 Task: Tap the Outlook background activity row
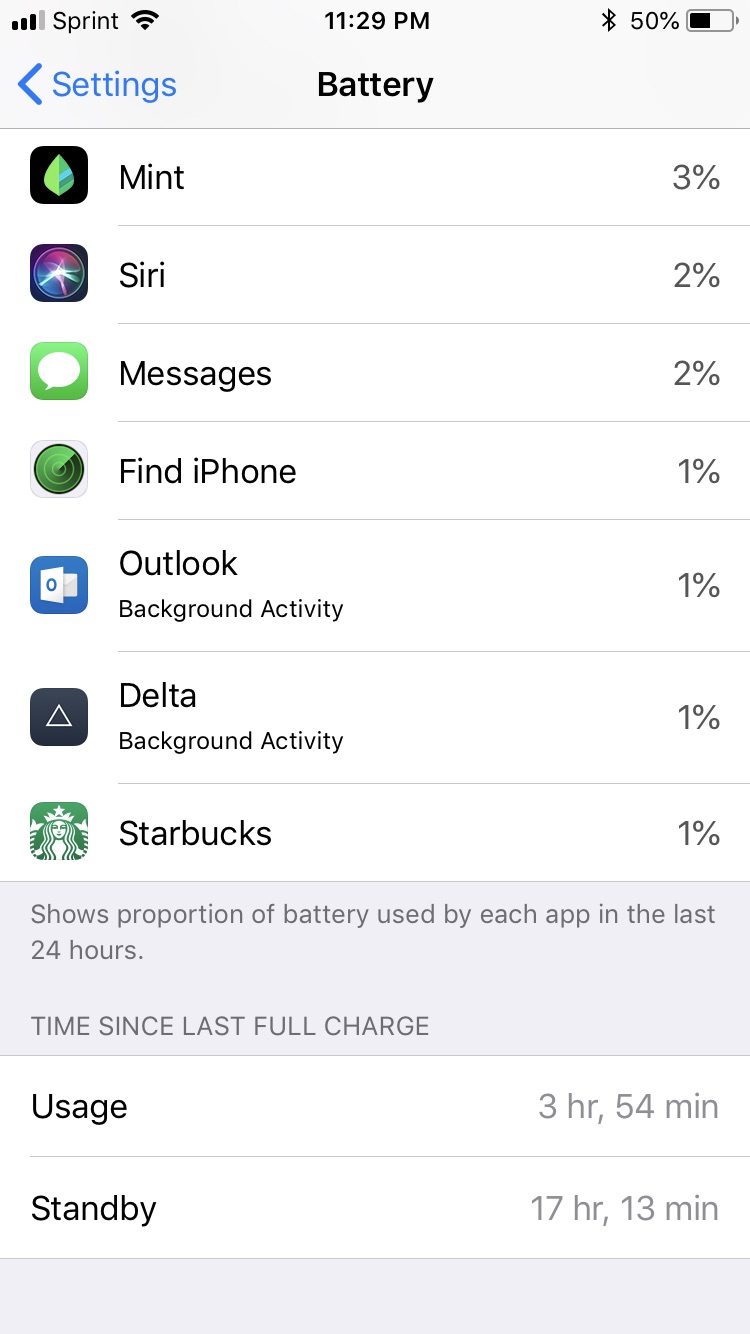coord(375,586)
